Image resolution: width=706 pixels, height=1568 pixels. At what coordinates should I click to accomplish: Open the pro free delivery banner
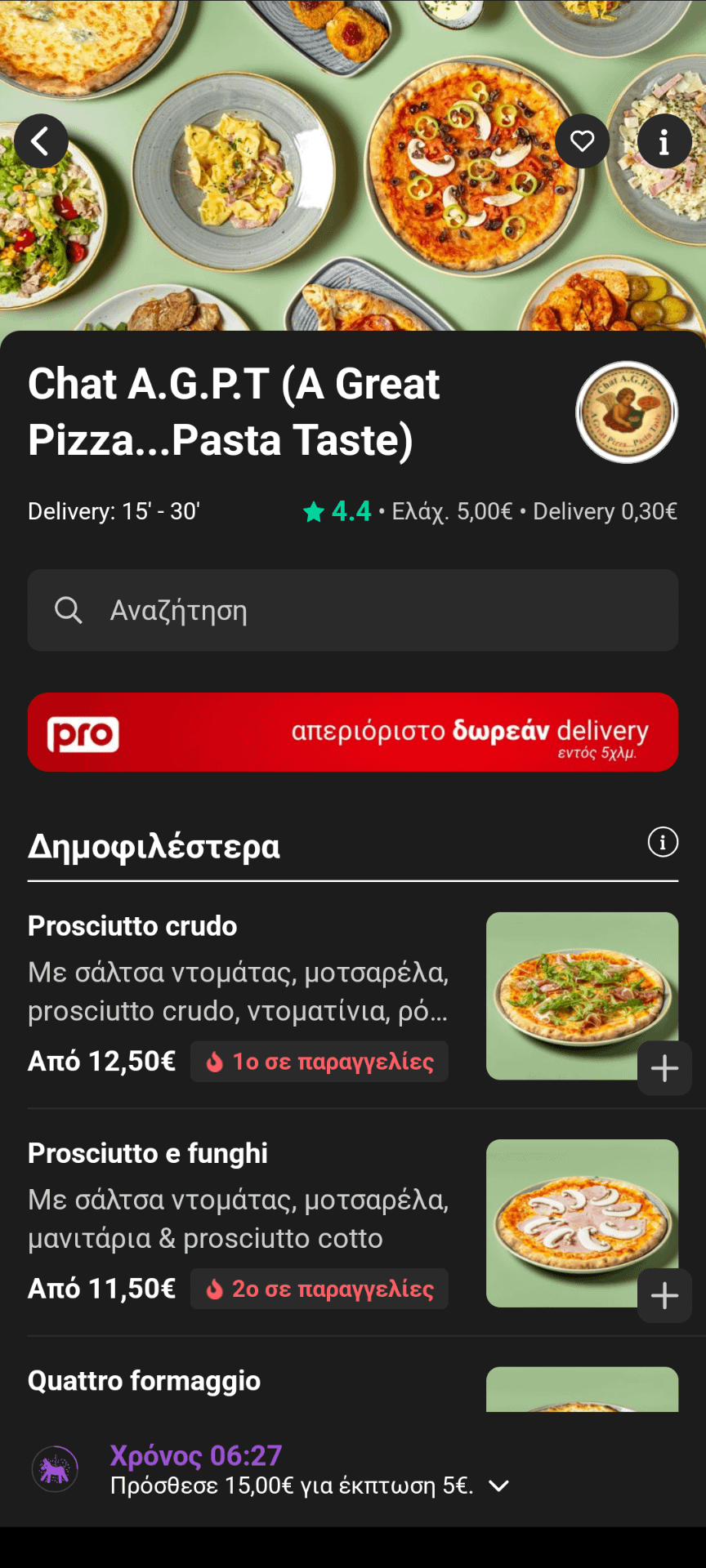353,732
